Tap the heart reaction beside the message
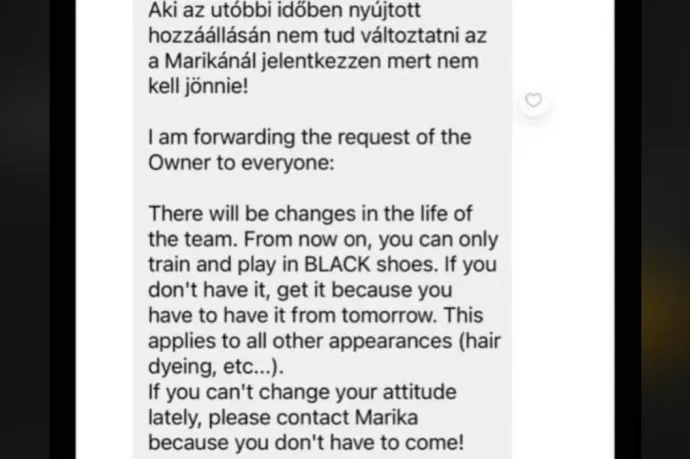This screenshot has width=690, height=459. [x=533, y=100]
